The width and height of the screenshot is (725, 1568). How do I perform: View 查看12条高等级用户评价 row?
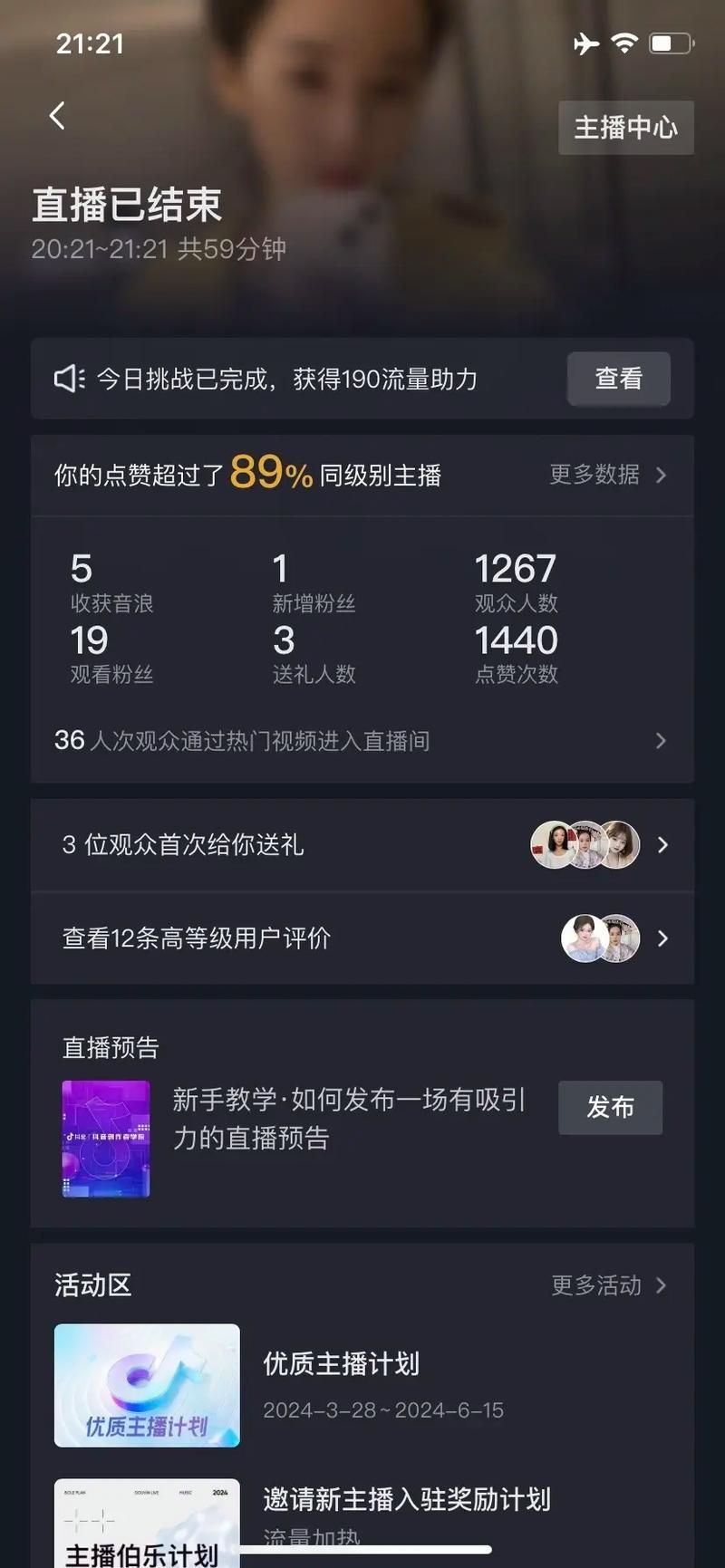tap(362, 938)
